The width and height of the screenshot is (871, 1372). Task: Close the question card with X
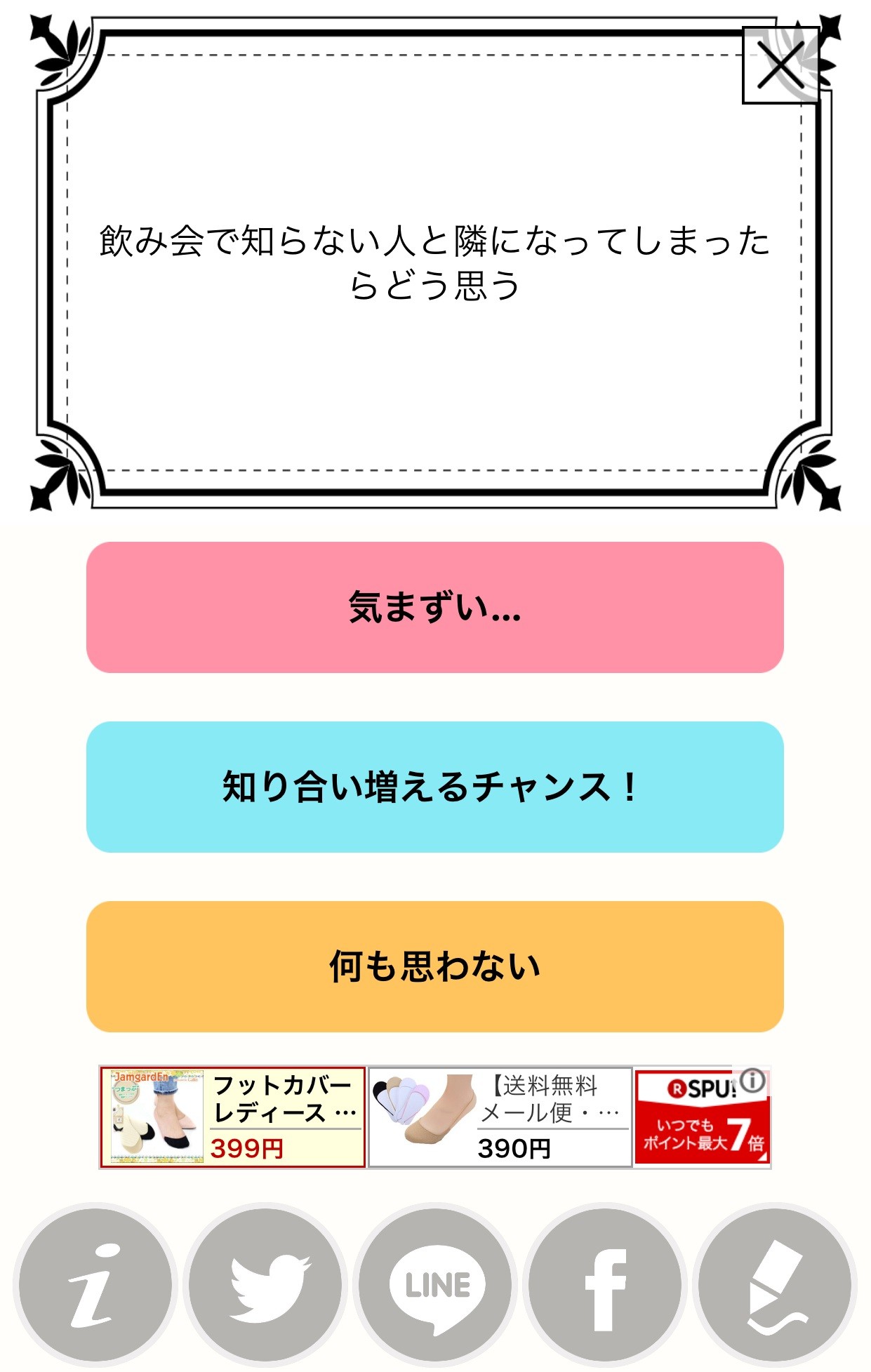tap(780, 66)
